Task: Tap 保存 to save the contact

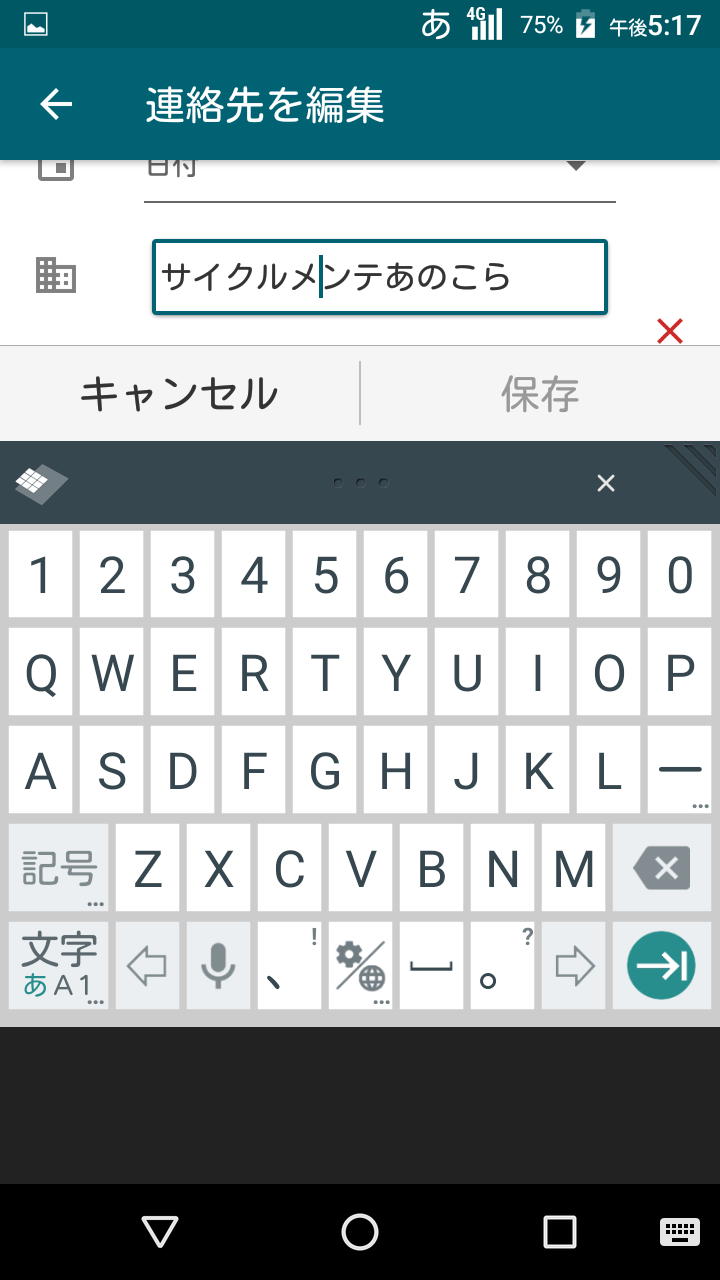Action: coord(541,394)
